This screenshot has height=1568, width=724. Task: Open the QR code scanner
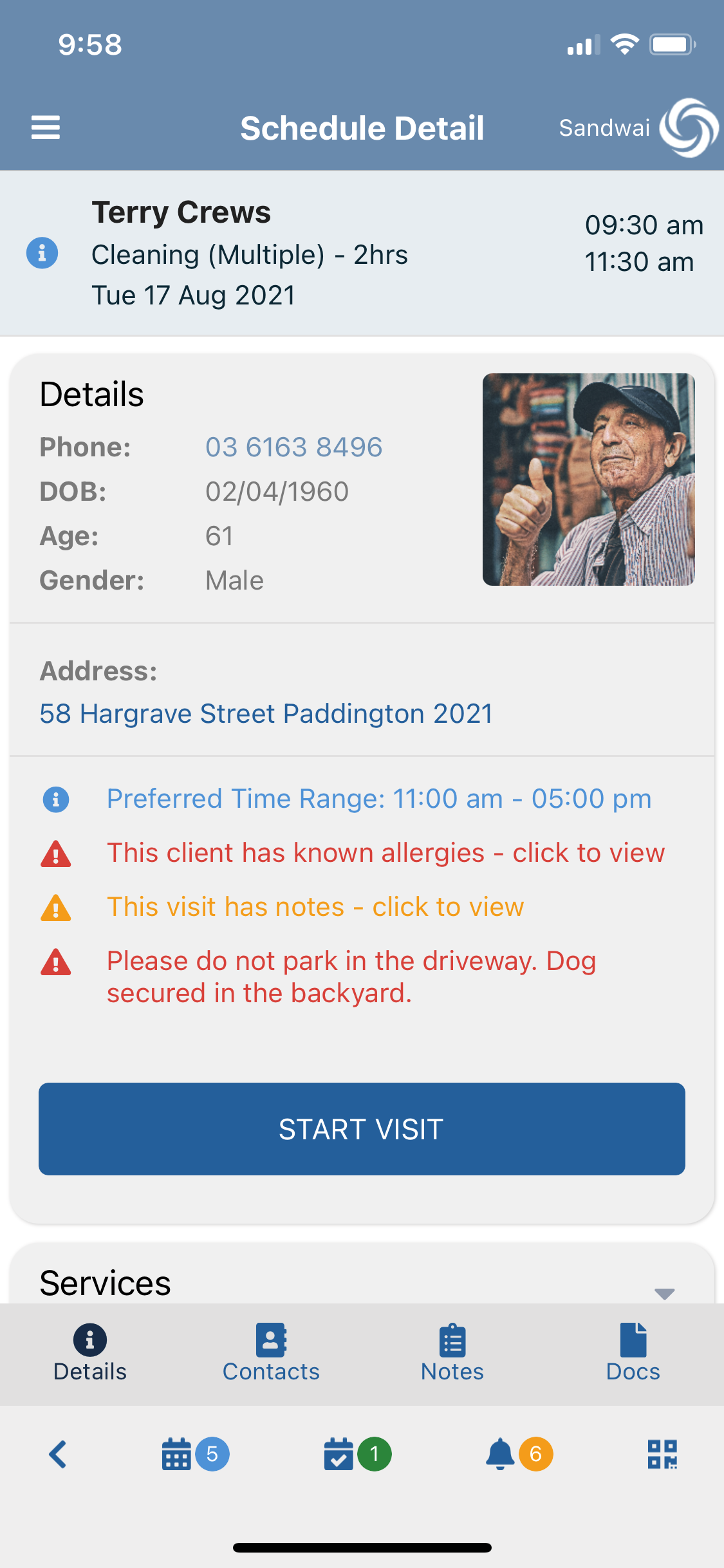pos(662,1454)
